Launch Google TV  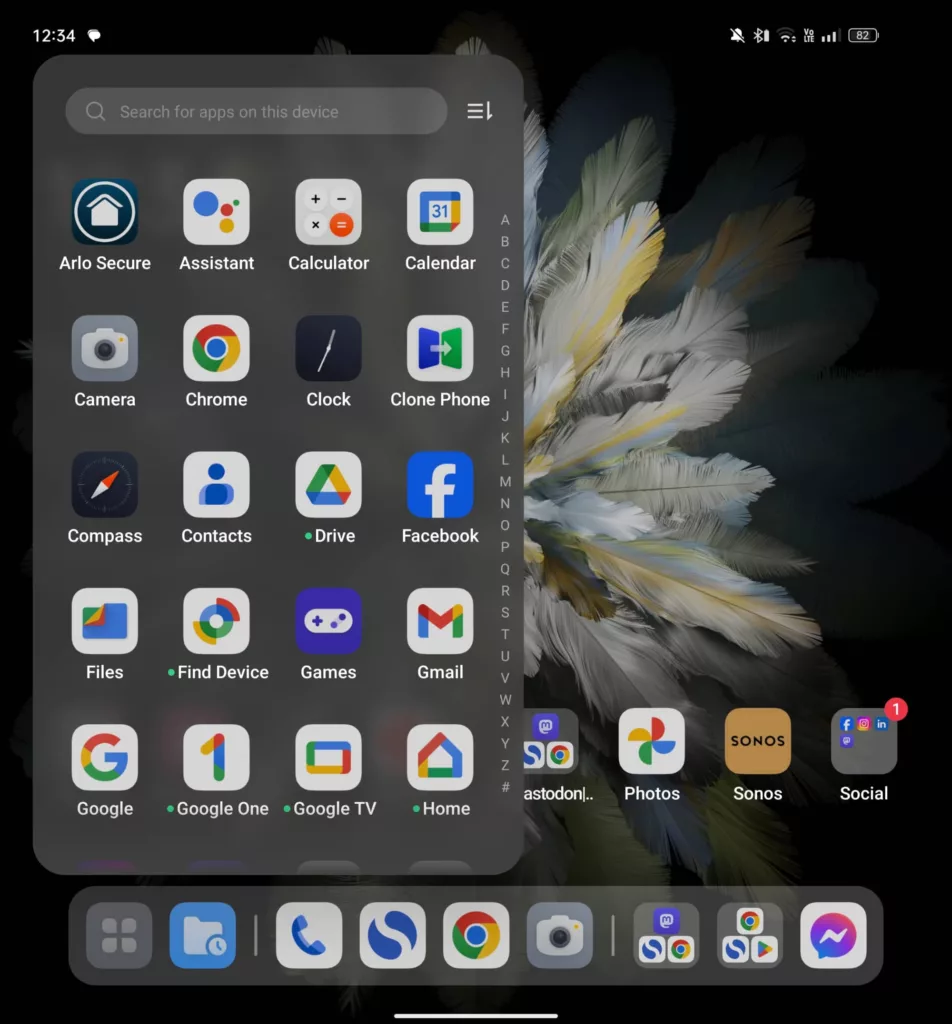point(328,757)
